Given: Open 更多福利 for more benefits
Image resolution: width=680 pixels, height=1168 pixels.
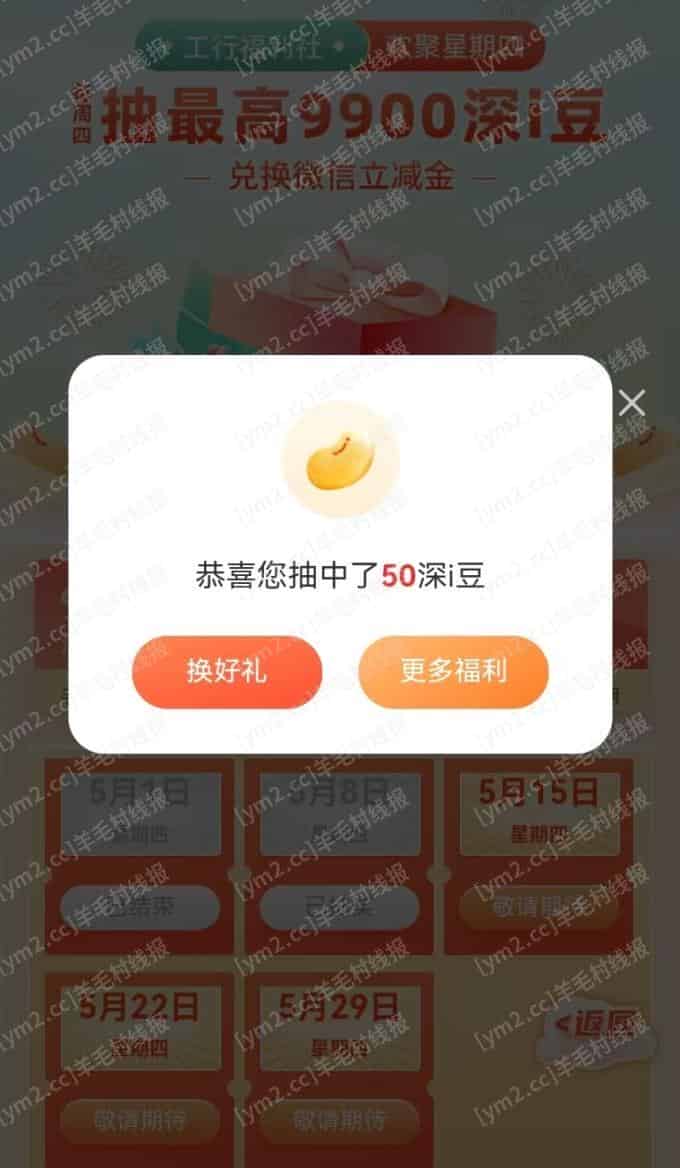Looking at the screenshot, I should (x=453, y=672).
